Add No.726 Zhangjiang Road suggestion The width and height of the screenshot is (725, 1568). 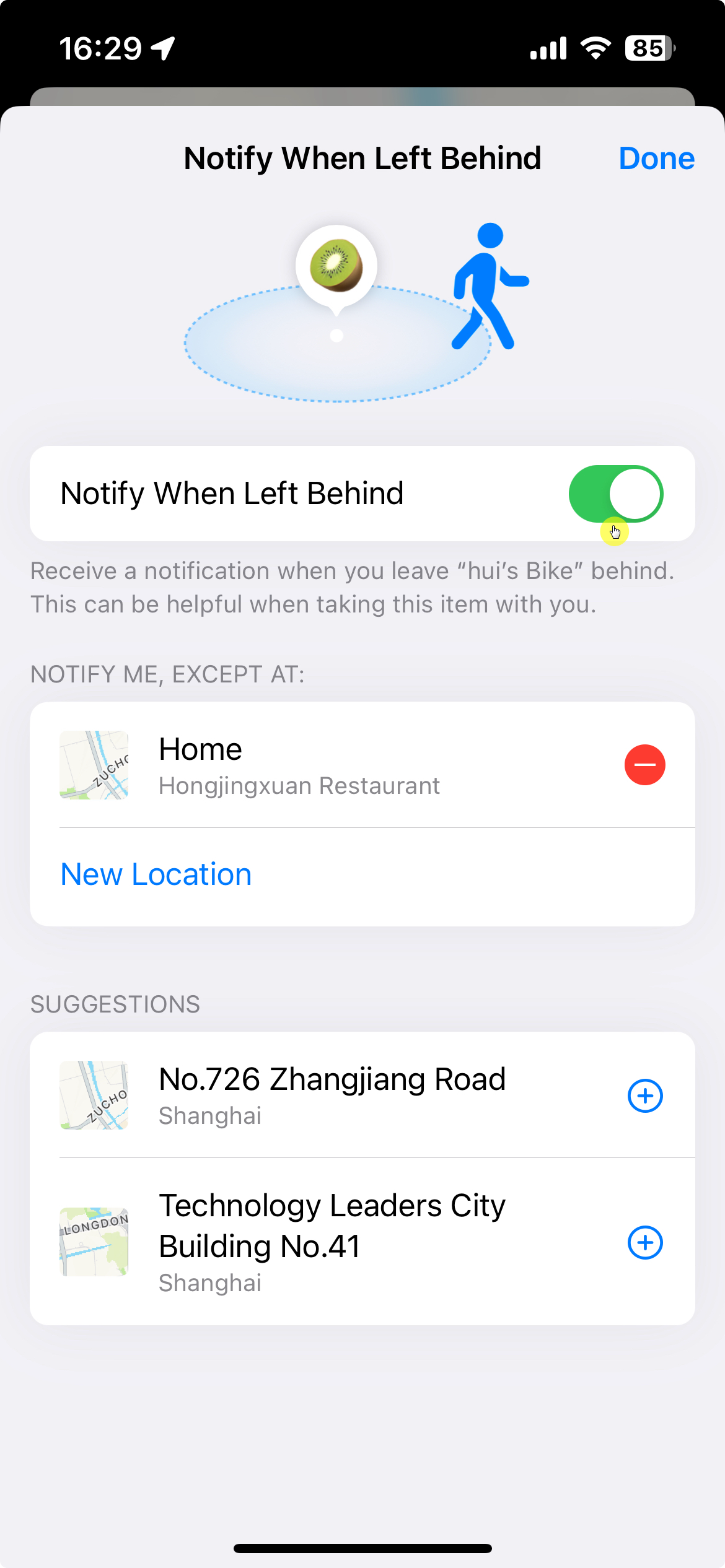(x=645, y=1095)
